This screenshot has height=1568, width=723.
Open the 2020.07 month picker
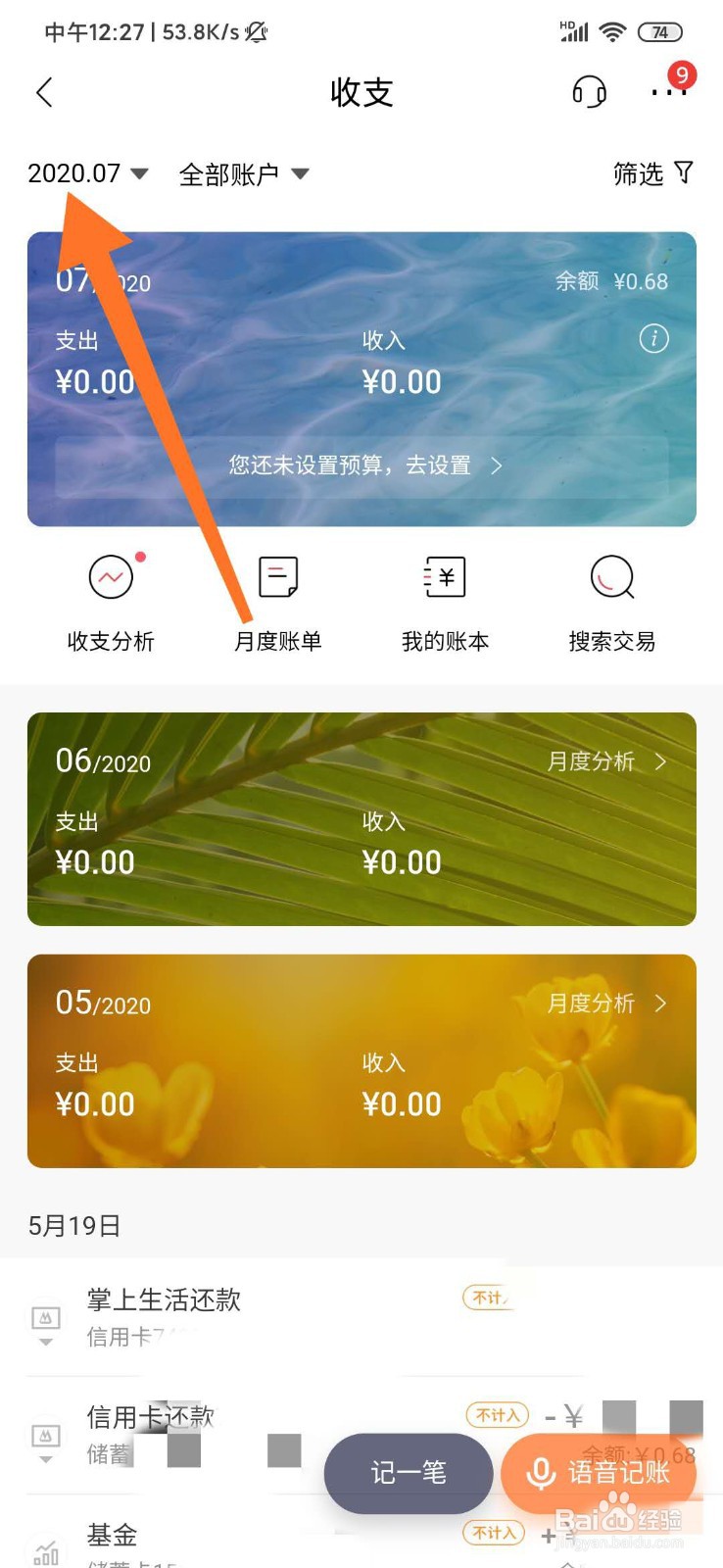(86, 173)
